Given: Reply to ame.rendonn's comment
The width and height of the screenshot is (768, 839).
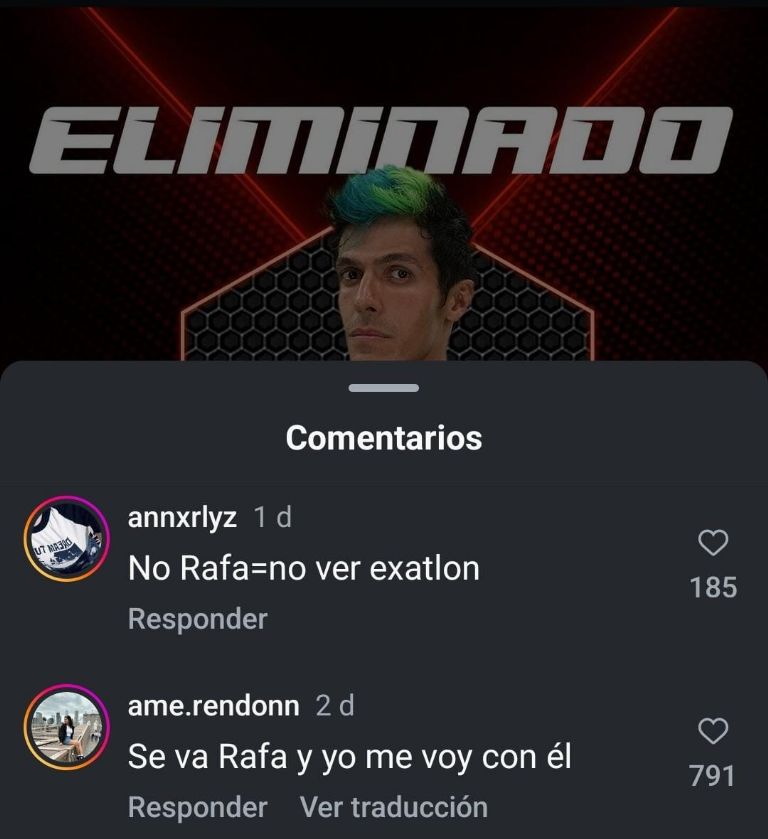Looking at the screenshot, I should coord(197,807).
